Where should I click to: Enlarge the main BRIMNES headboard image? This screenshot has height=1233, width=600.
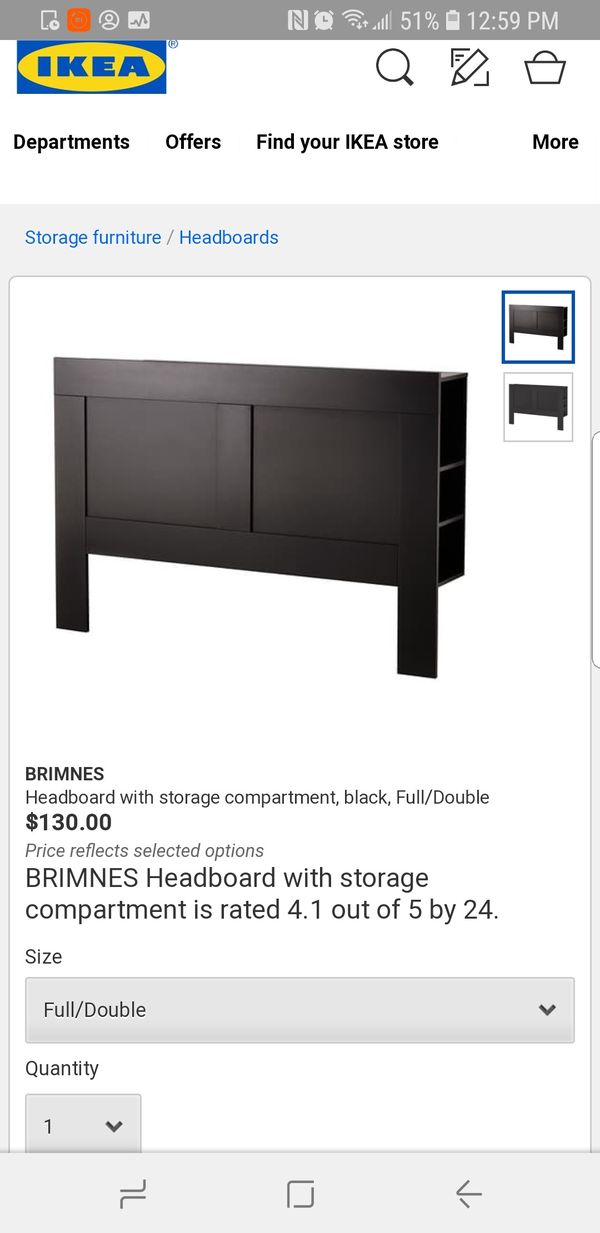(x=261, y=517)
